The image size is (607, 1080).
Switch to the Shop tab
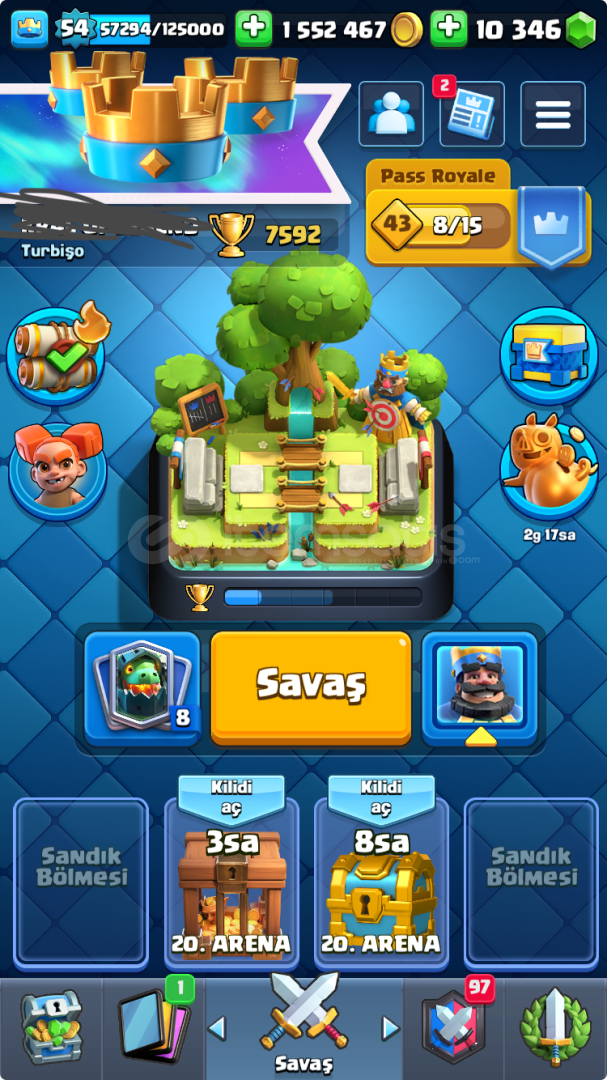pyautogui.click(x=50, y=1029)
